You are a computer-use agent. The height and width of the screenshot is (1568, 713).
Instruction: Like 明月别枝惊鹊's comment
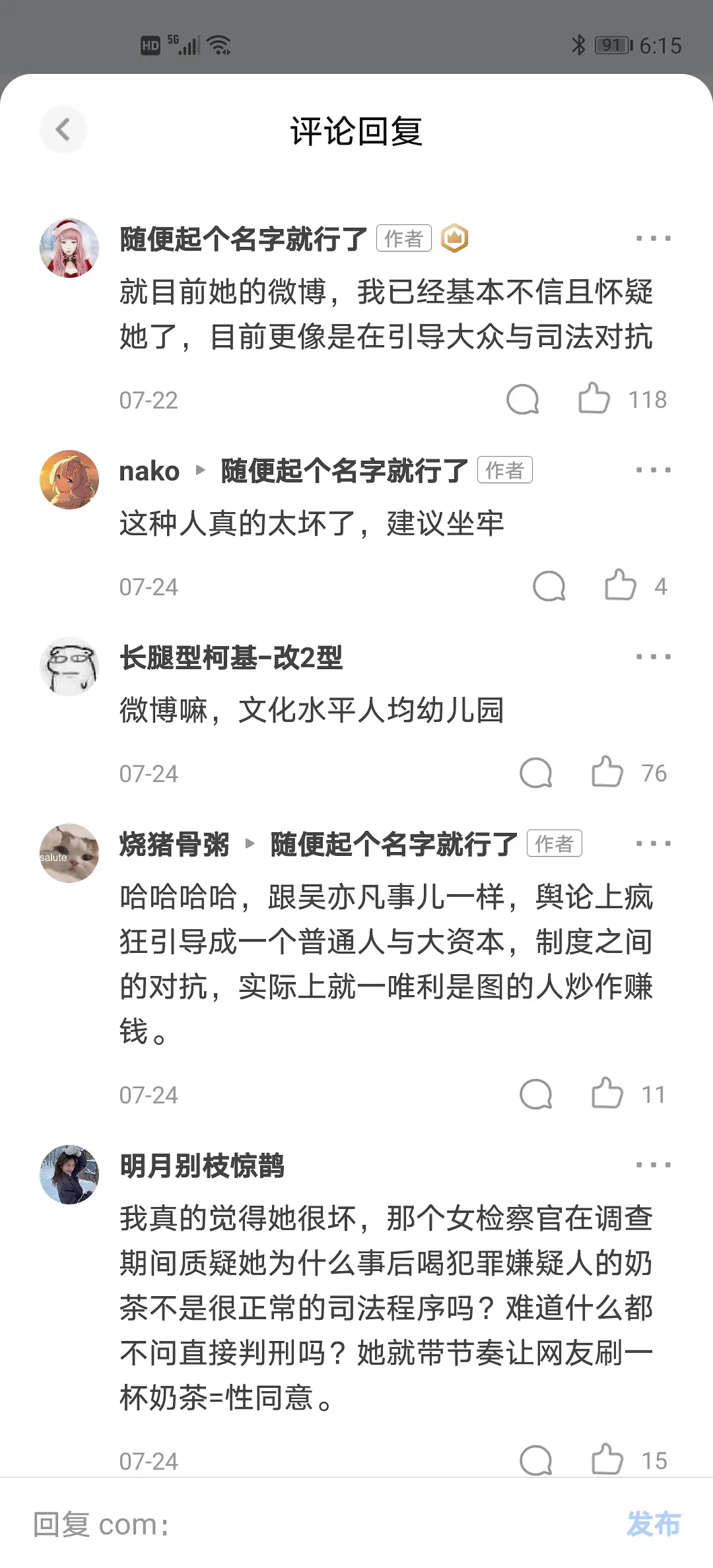click(x=607, y=1460)
